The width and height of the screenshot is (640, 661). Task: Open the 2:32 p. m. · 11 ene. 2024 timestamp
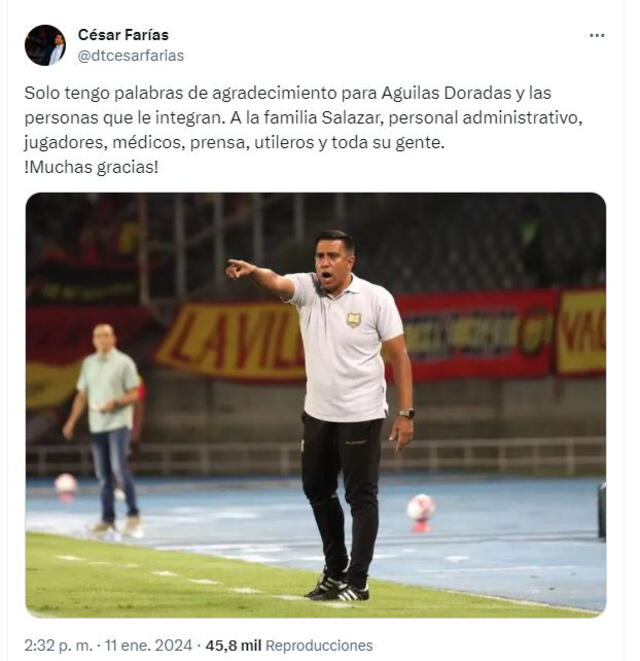(x=108, y=645)
